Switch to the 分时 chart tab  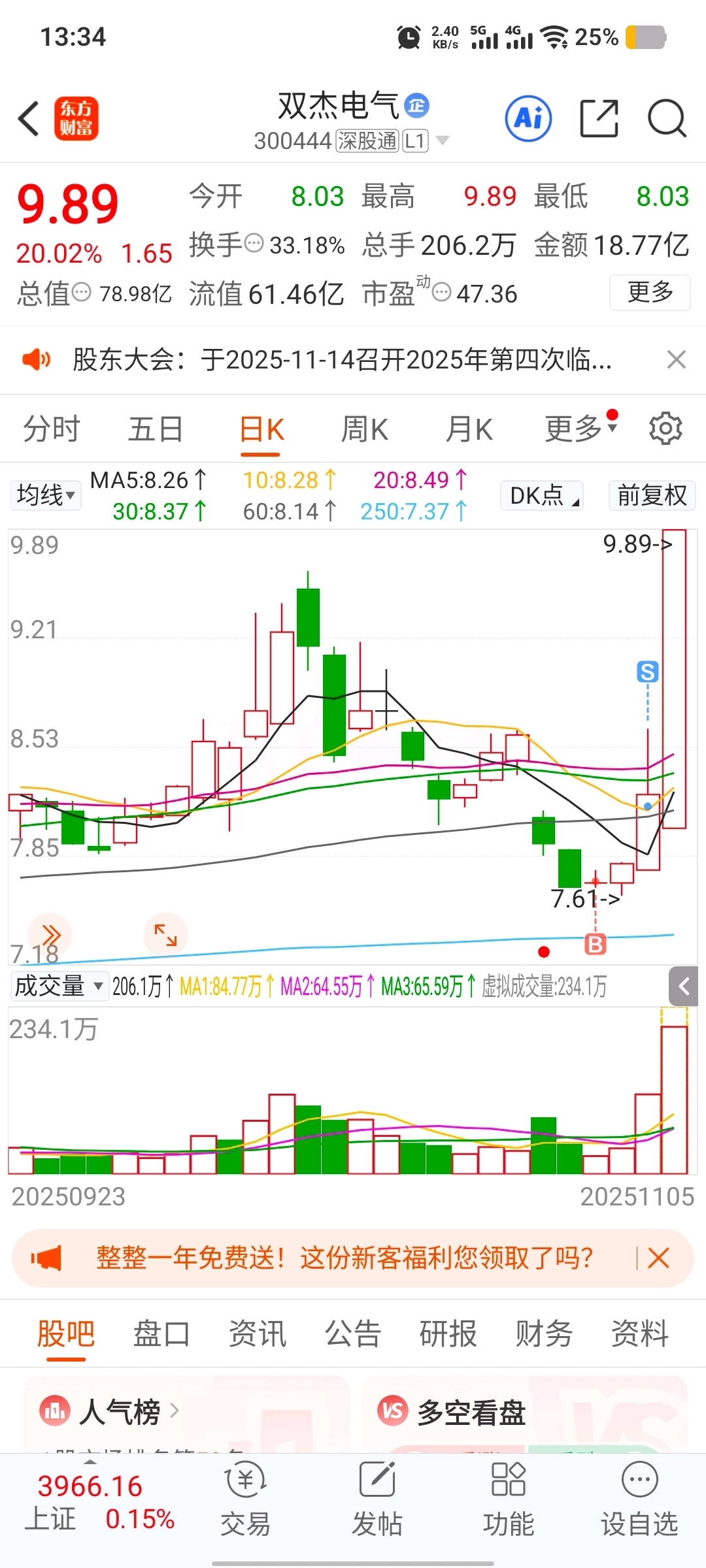coord(52,429)
